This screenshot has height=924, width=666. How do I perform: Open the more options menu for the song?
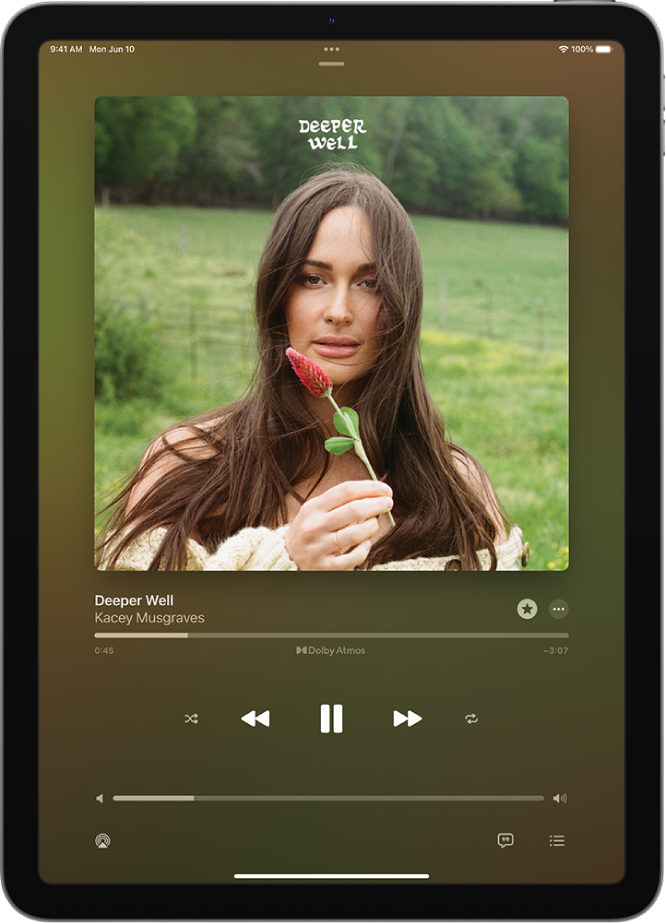tap(559, 608)
